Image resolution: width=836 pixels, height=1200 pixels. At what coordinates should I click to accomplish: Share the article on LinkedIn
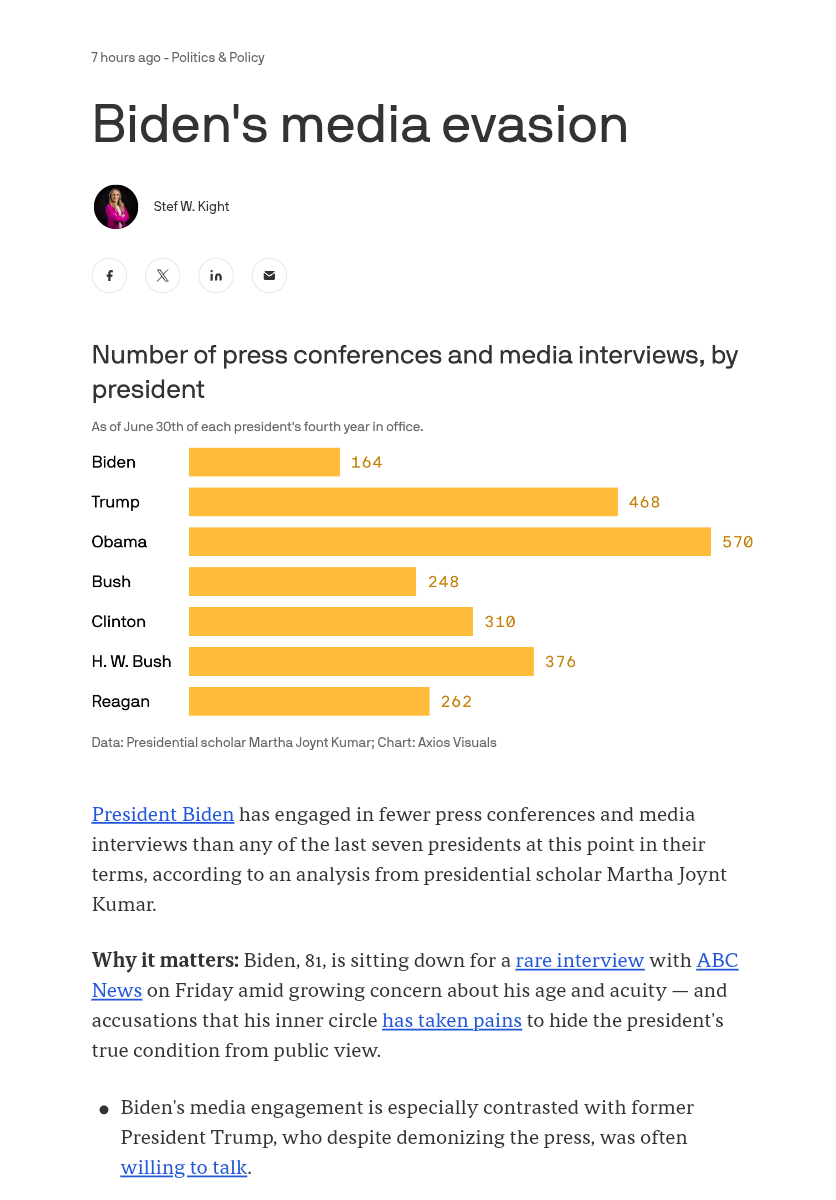coord(216,276)
